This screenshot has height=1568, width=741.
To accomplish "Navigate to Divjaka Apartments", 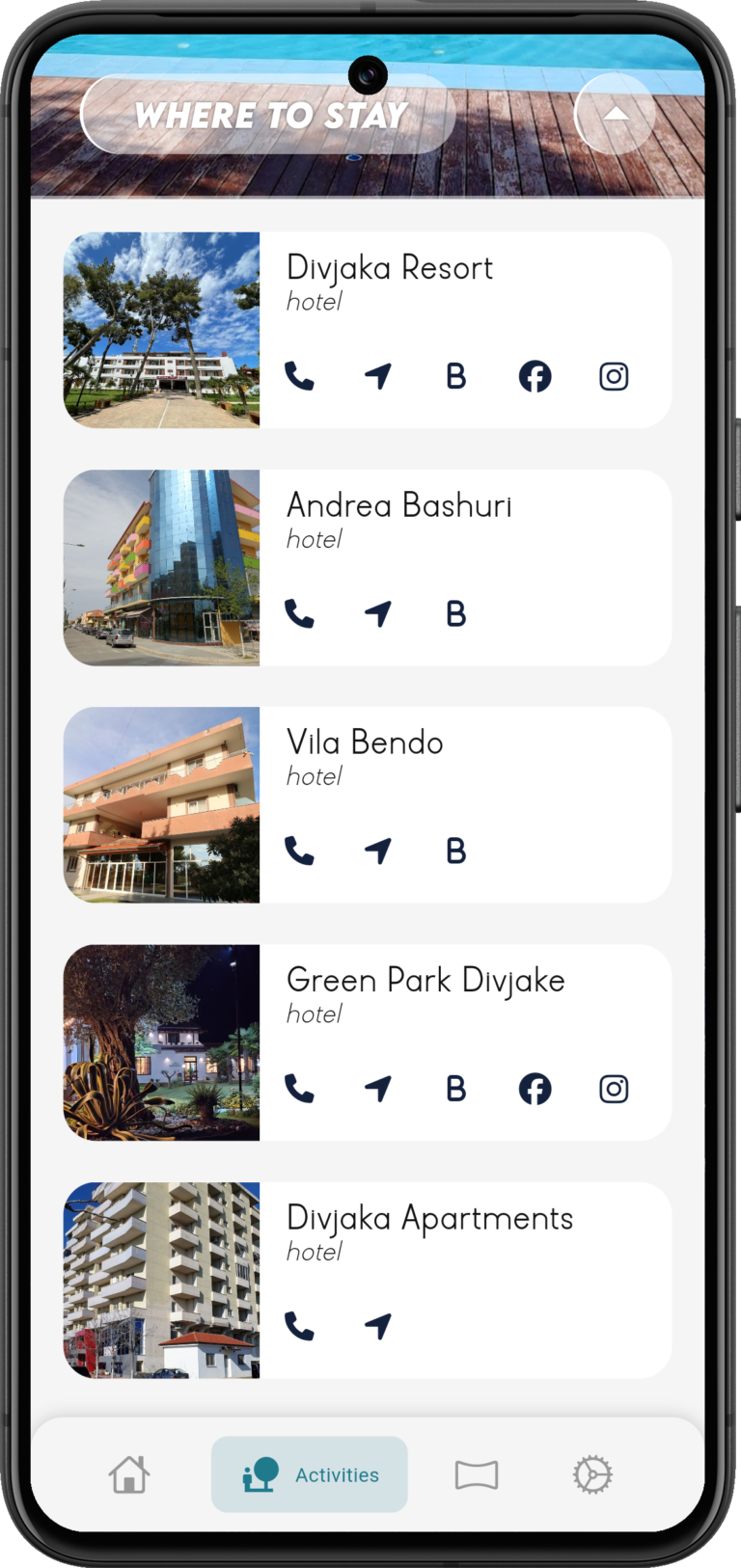I will tap(378, 1327).
